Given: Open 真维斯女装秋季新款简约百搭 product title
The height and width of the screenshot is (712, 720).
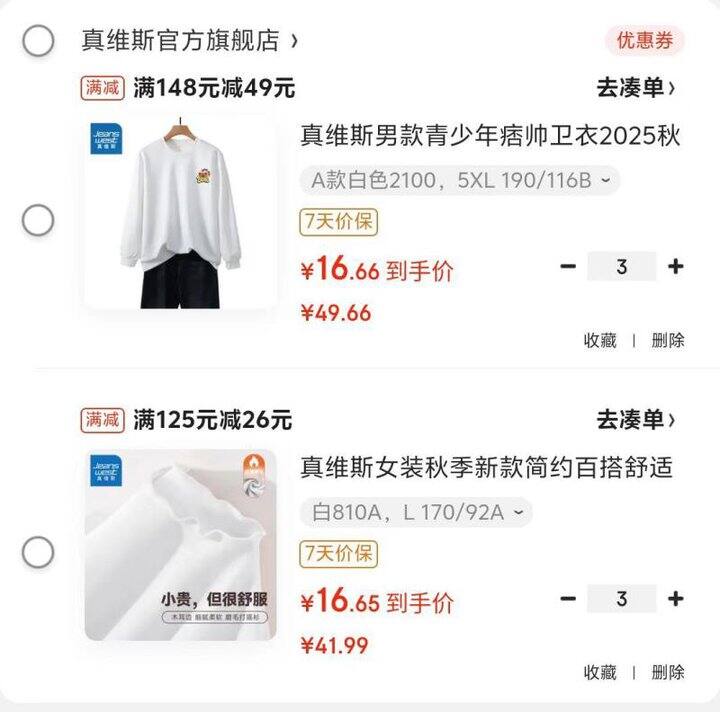Looking at the screenshot, I should [x=487, y=467].
